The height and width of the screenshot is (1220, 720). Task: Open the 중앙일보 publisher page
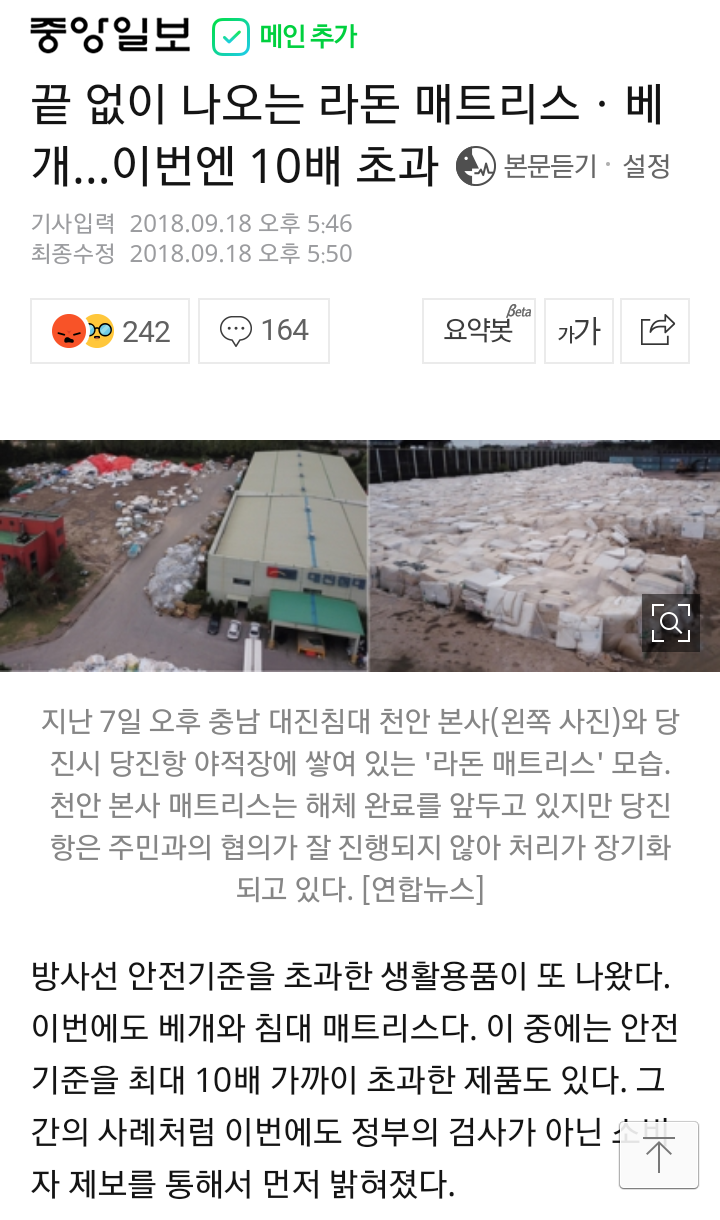pyautogui.click(x=110, y=36)
